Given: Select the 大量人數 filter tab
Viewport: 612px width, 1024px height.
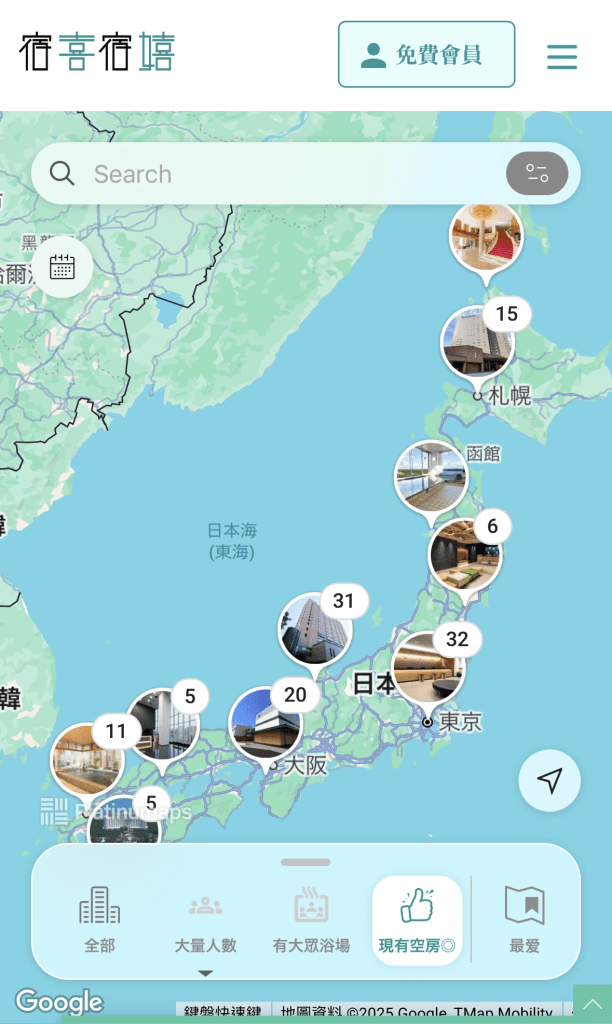Looking at the screenshot, I should click(205, 918).
